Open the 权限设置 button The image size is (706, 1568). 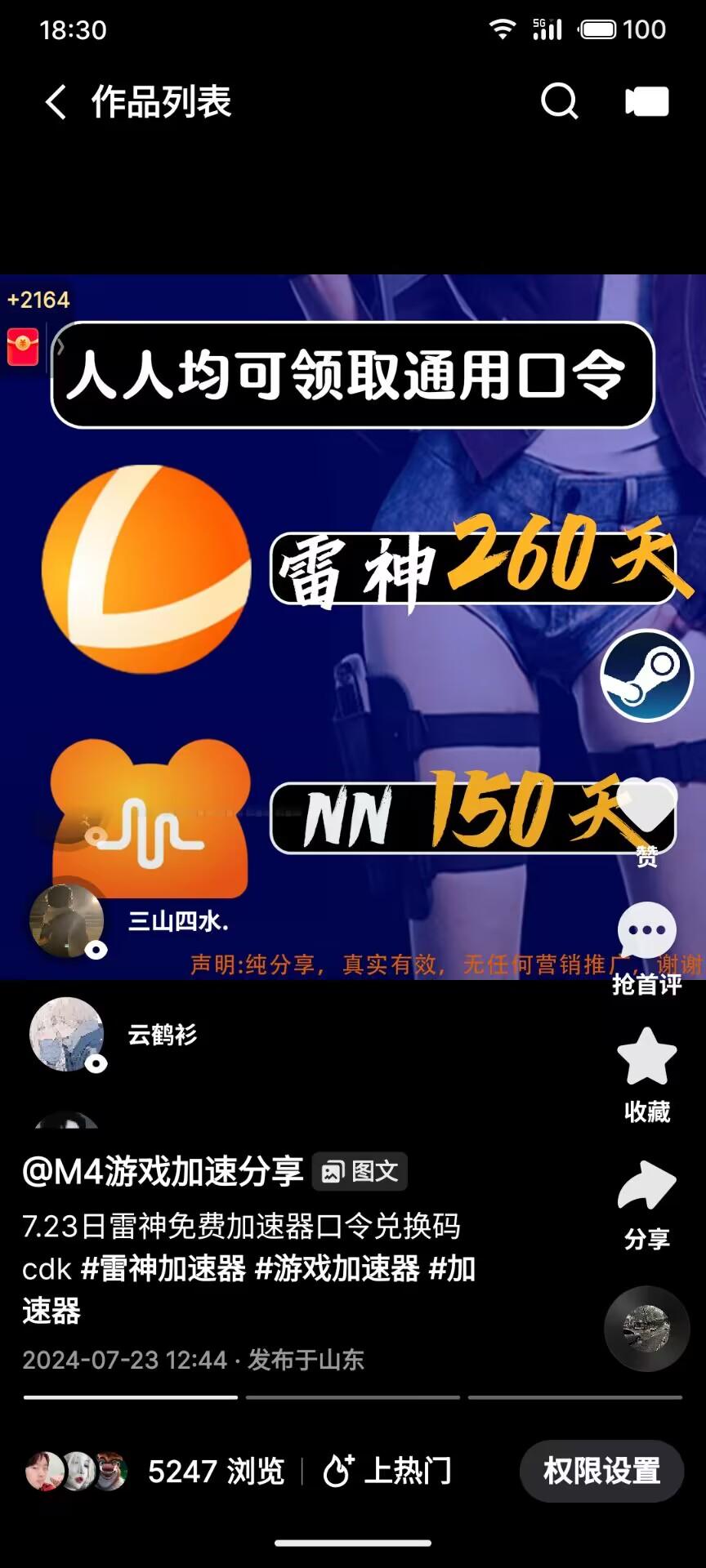[601, 1472]
